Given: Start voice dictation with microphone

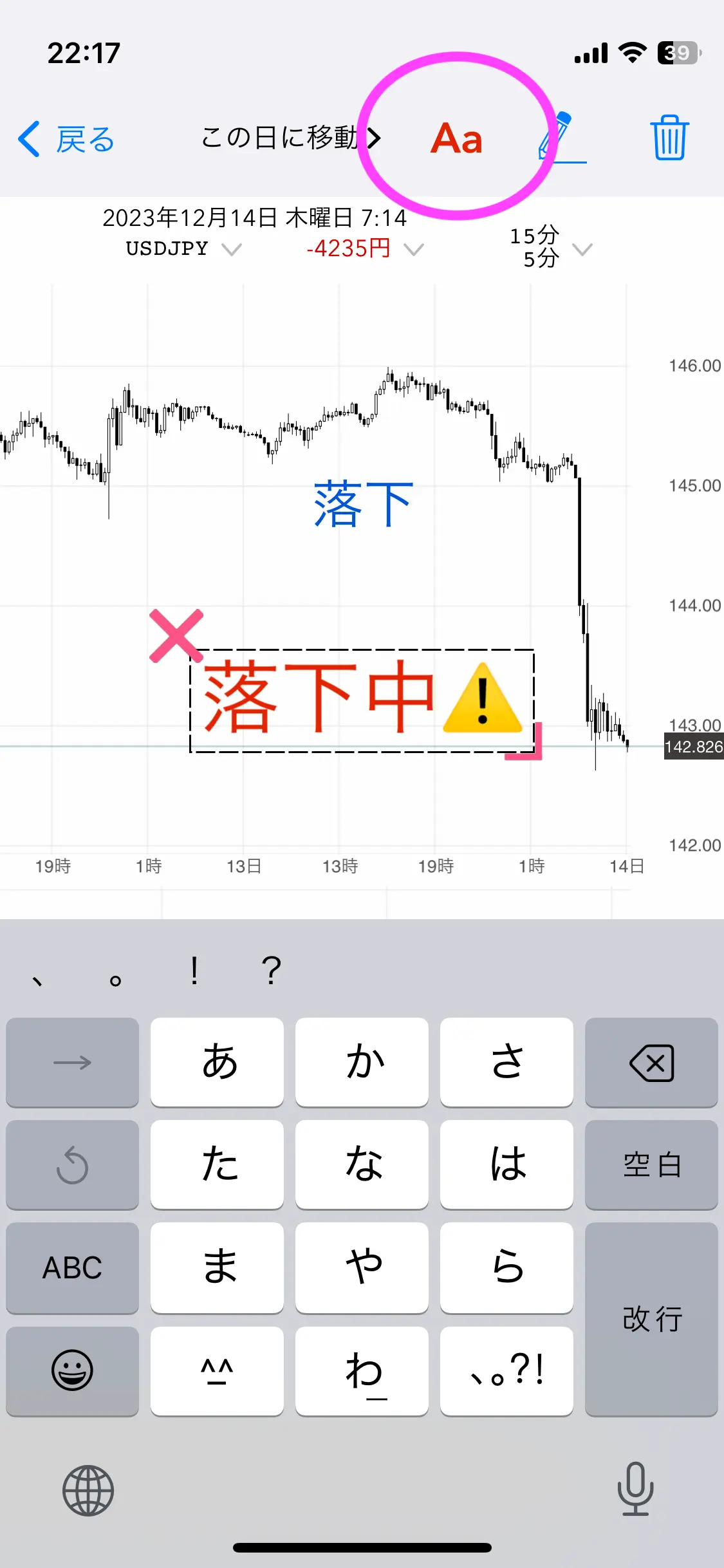Looking at the screenshot, I should coord(635,1489).
